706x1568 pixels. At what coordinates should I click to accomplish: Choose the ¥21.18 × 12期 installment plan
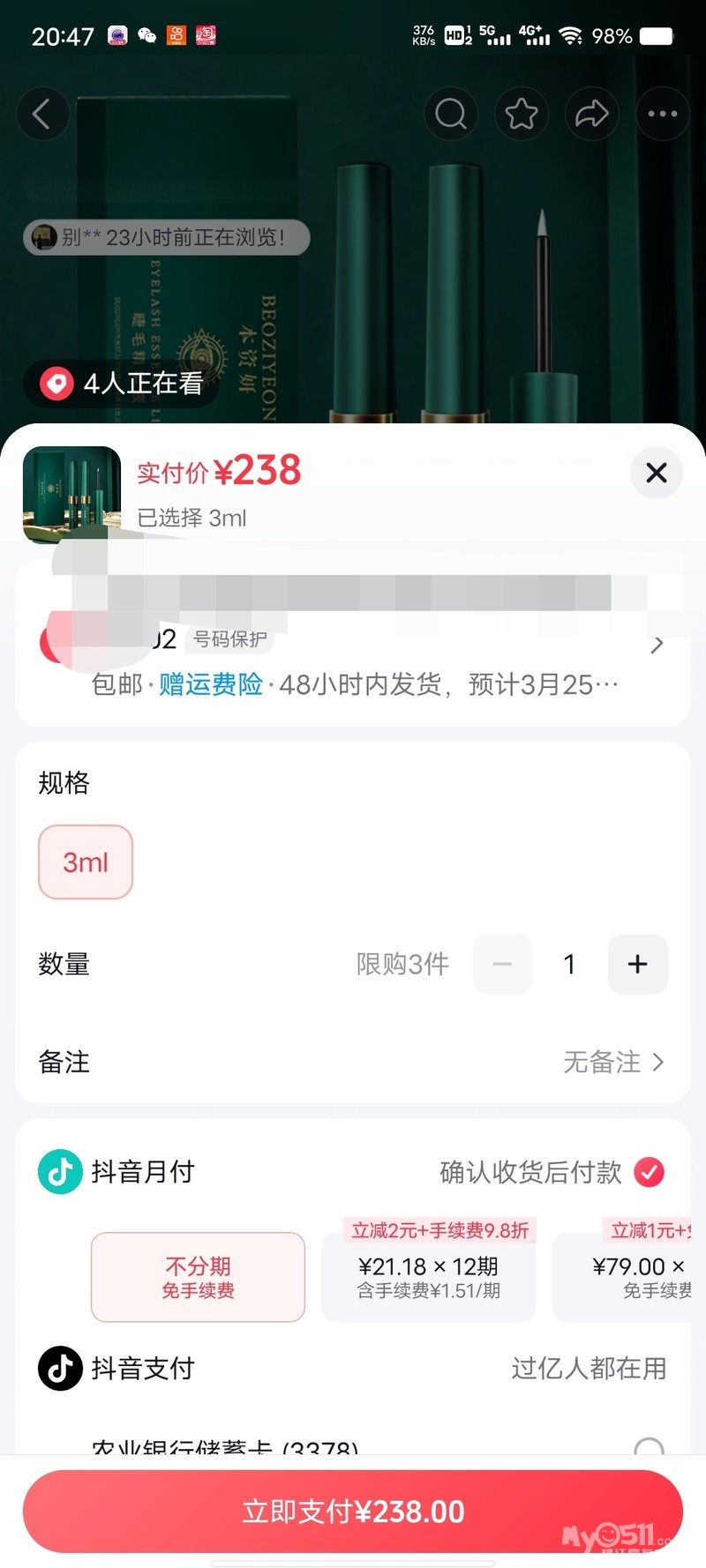click(x=429, y=1277)
